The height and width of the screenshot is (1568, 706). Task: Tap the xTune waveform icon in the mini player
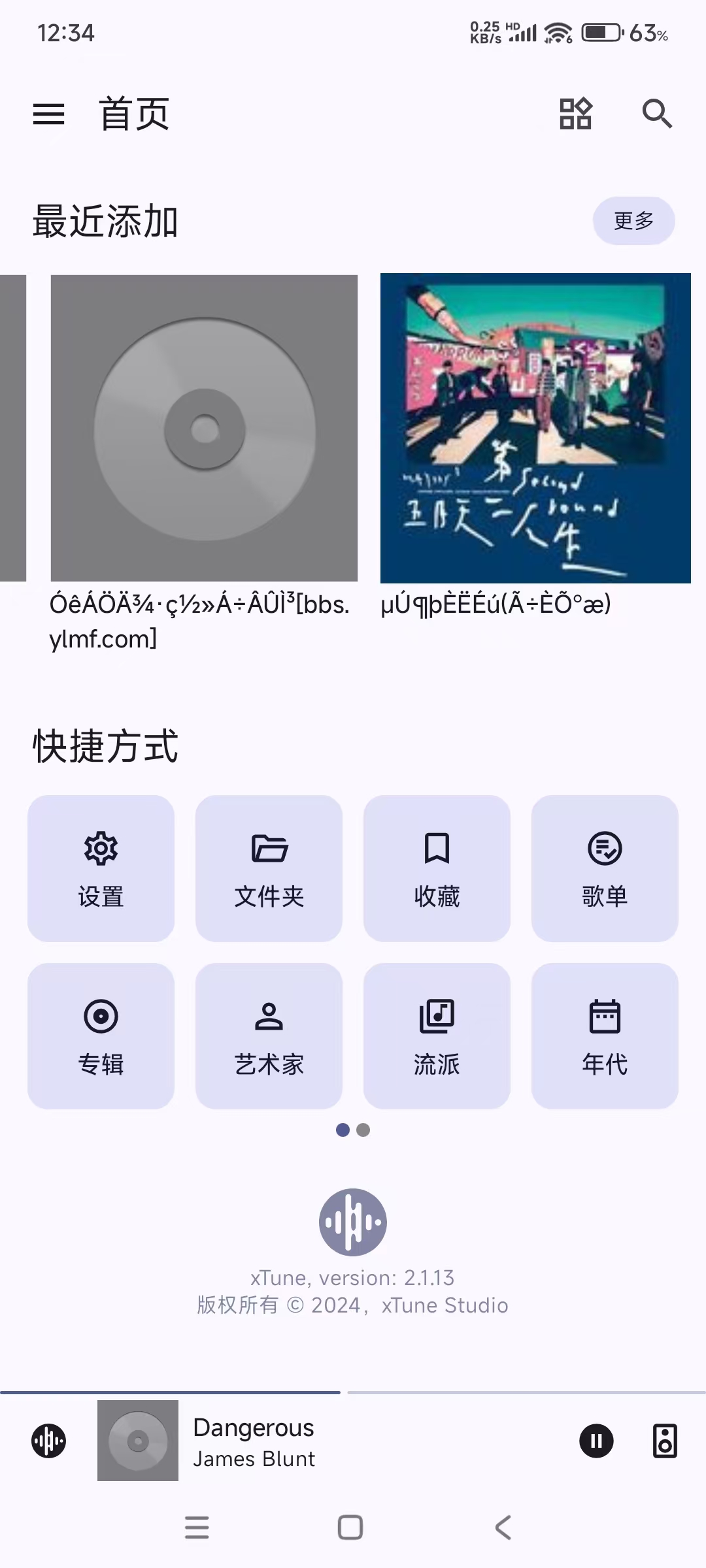coord(49,1441)
